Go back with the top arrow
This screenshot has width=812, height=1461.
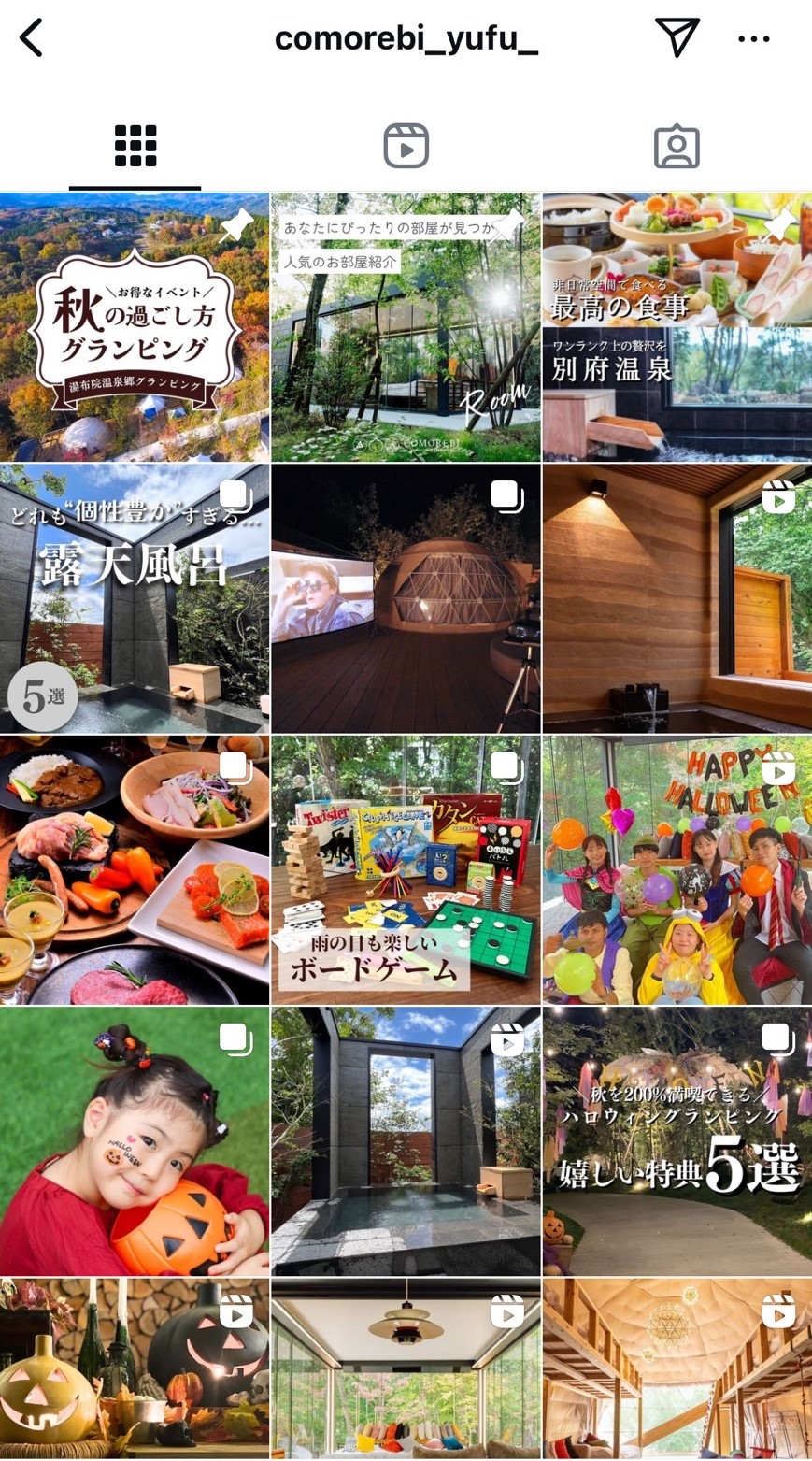point(32,39)
